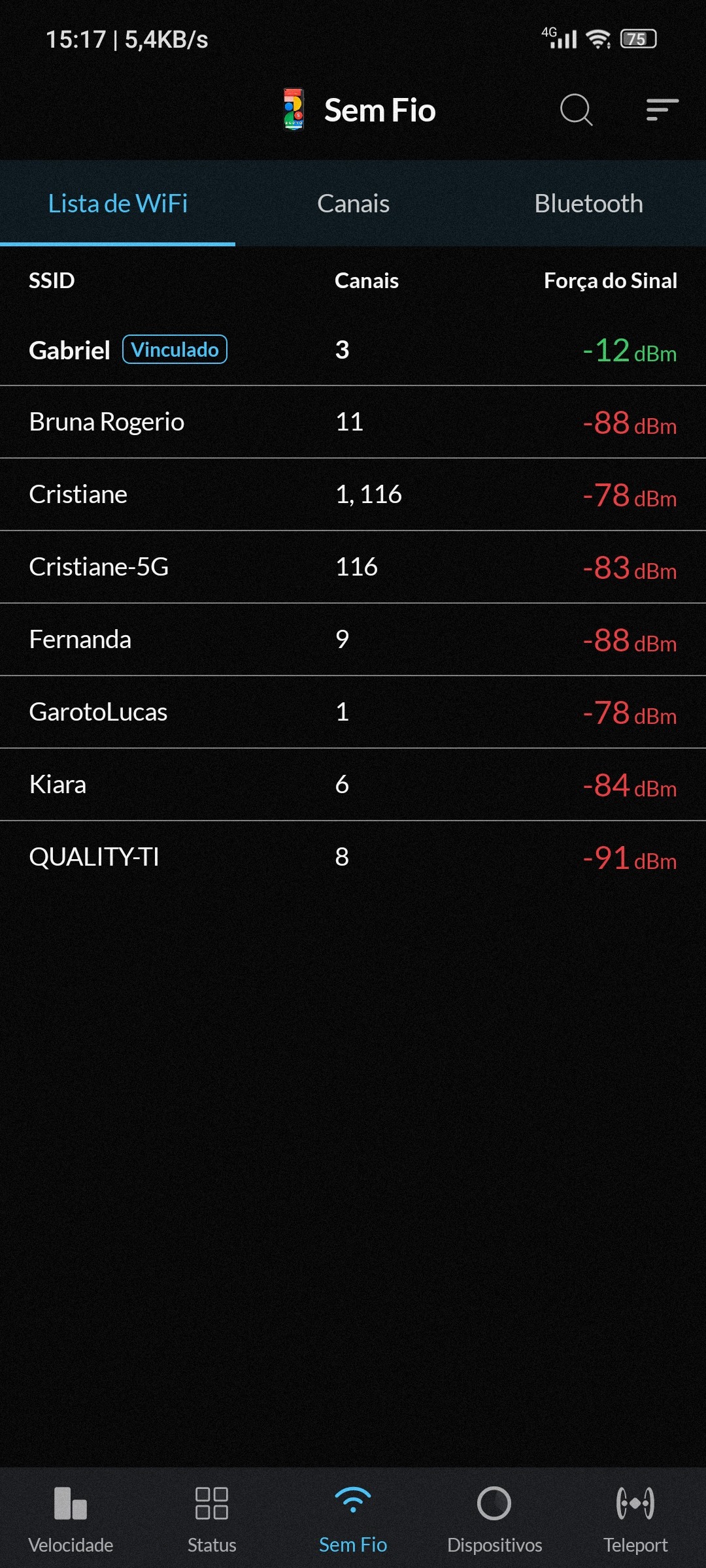View the Kiara network details
The height and width of the screenshot is (1568, 706).
353,785
